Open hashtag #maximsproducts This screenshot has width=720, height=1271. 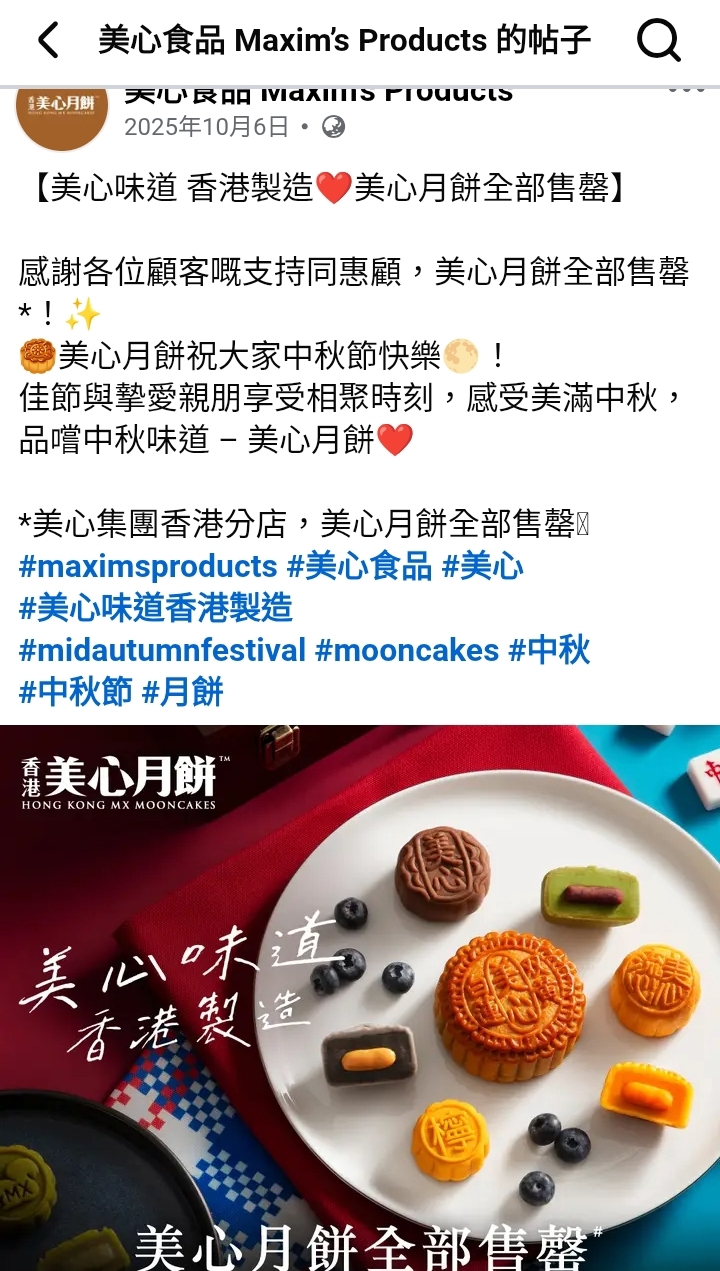[148, 566]
